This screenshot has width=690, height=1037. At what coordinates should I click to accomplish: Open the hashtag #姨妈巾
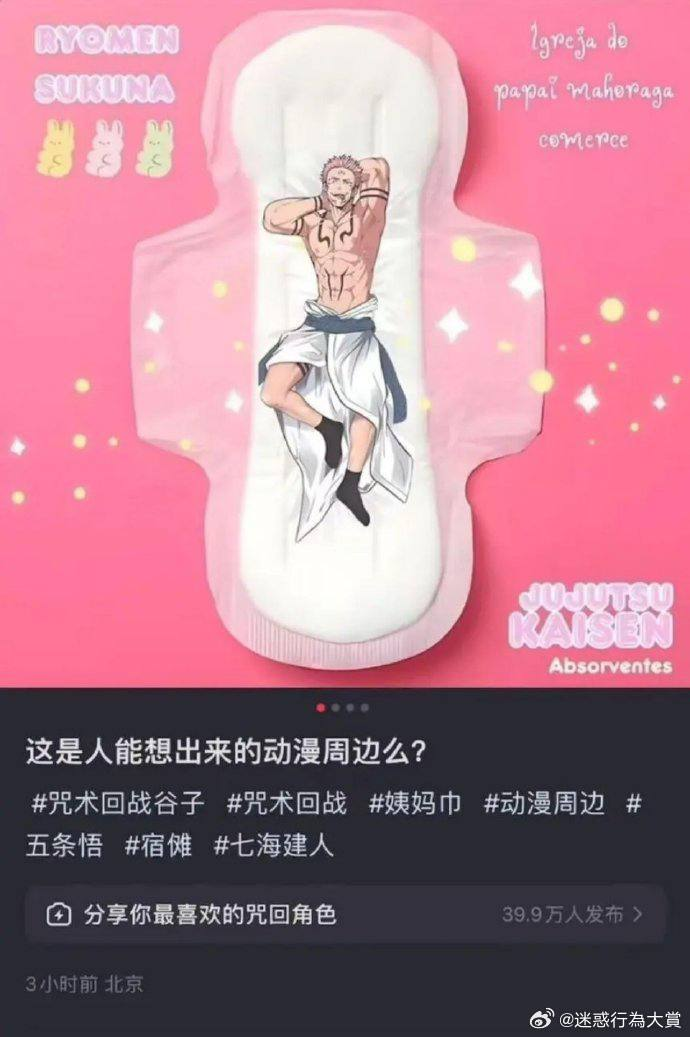(x=415, y=803)
